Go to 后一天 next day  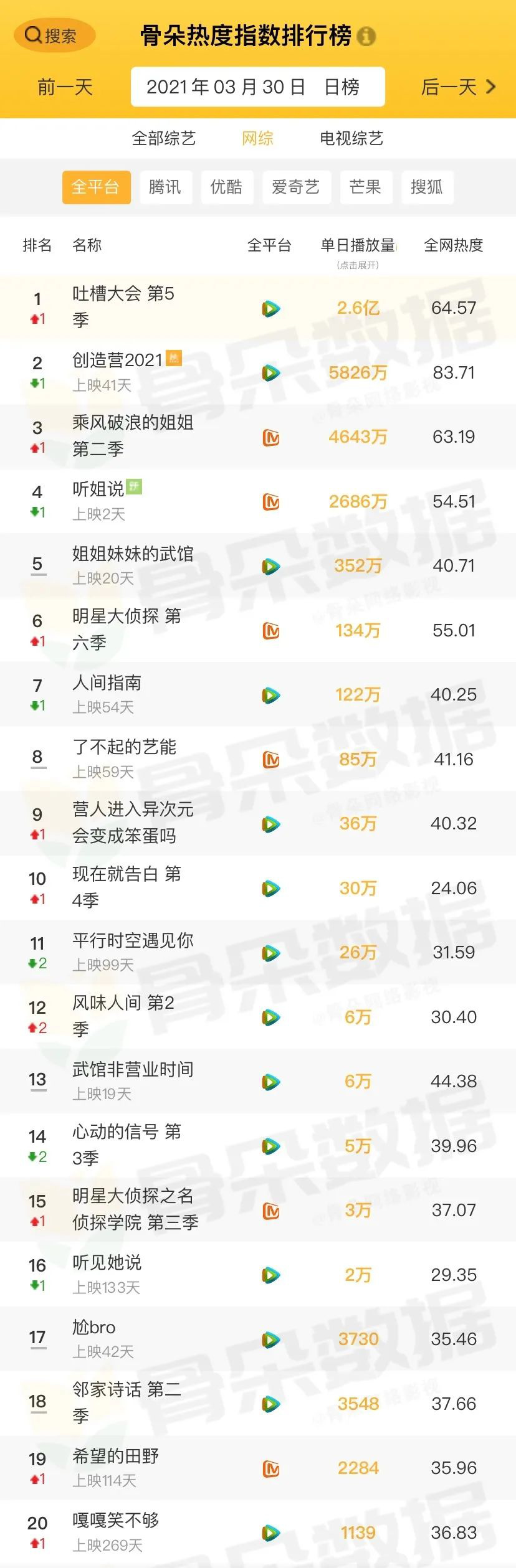coord(457,87)
